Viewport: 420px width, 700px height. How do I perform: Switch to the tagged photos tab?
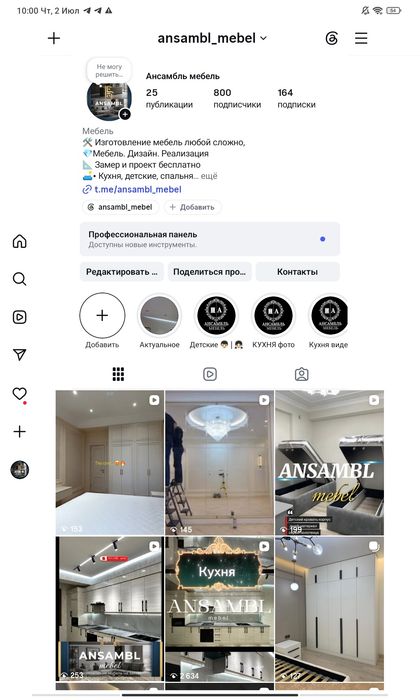coord(302,374)
